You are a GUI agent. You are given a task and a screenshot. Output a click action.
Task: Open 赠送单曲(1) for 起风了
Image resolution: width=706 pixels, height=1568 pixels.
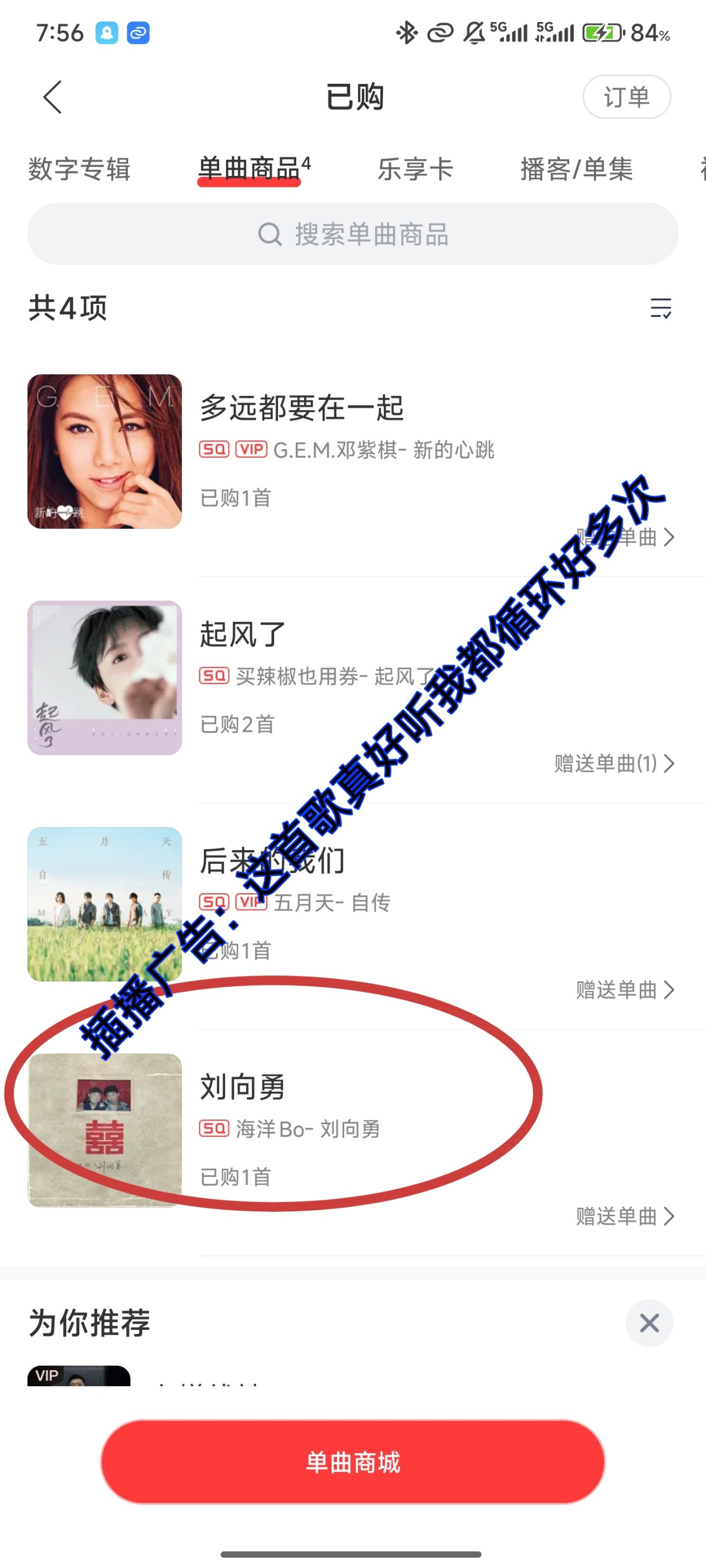[614, 763]
